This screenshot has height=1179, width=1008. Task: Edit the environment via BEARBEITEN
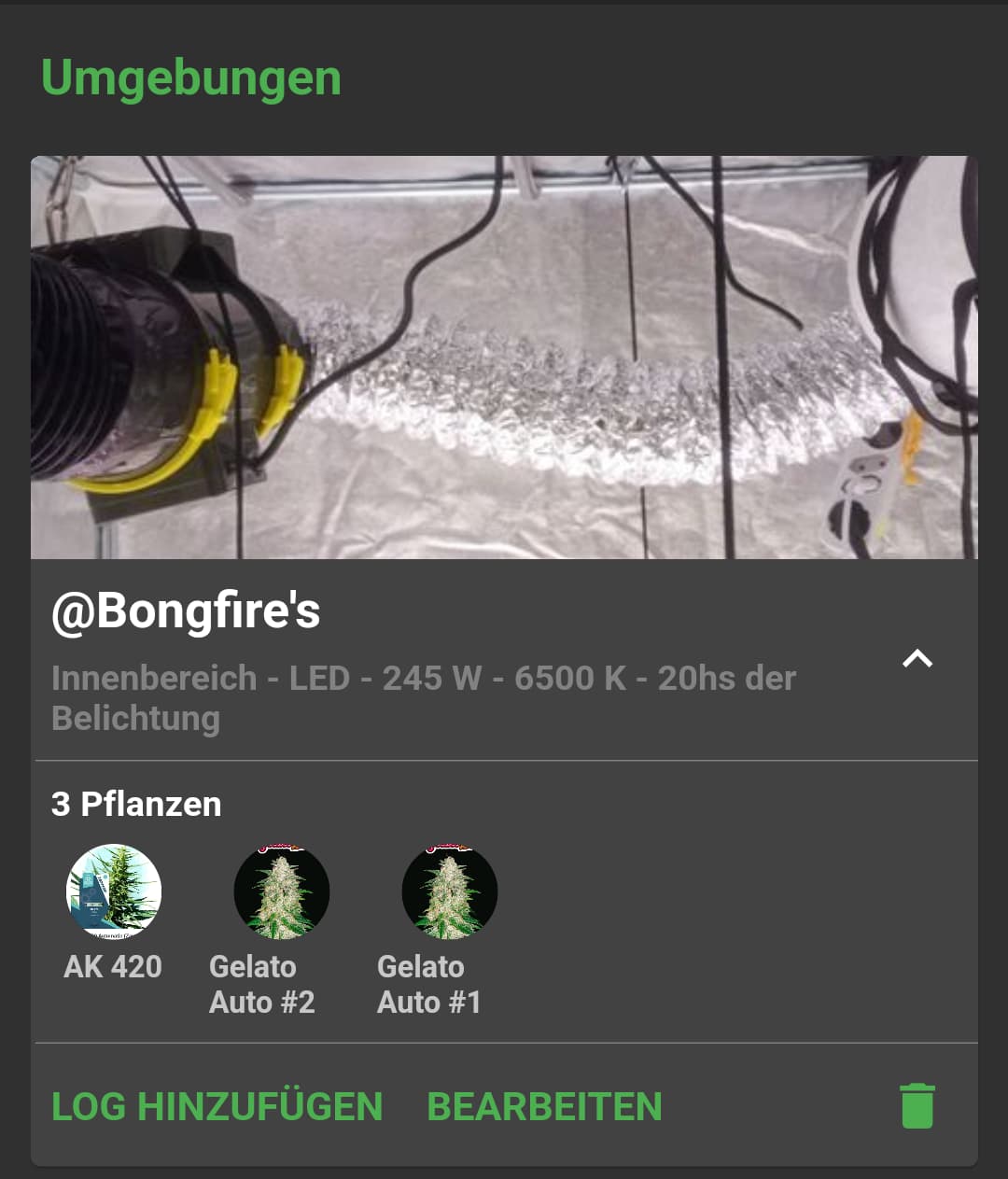[544, 1107]
